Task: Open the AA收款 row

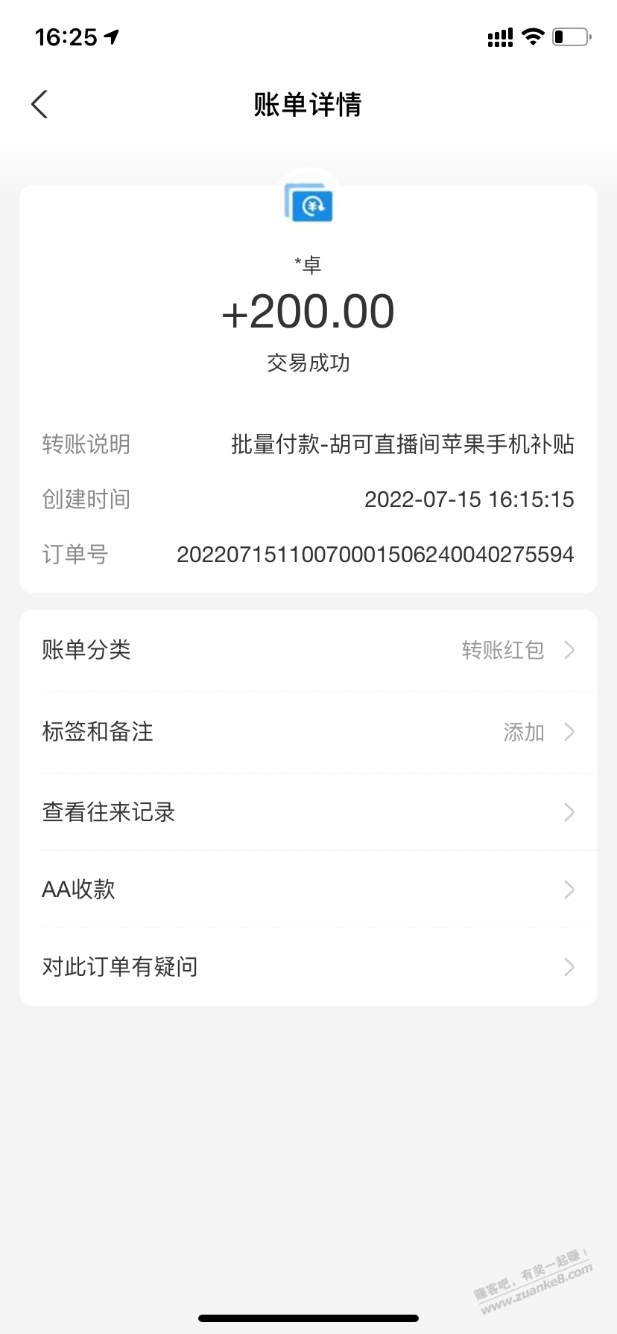Action: click(x=308, y=889)
